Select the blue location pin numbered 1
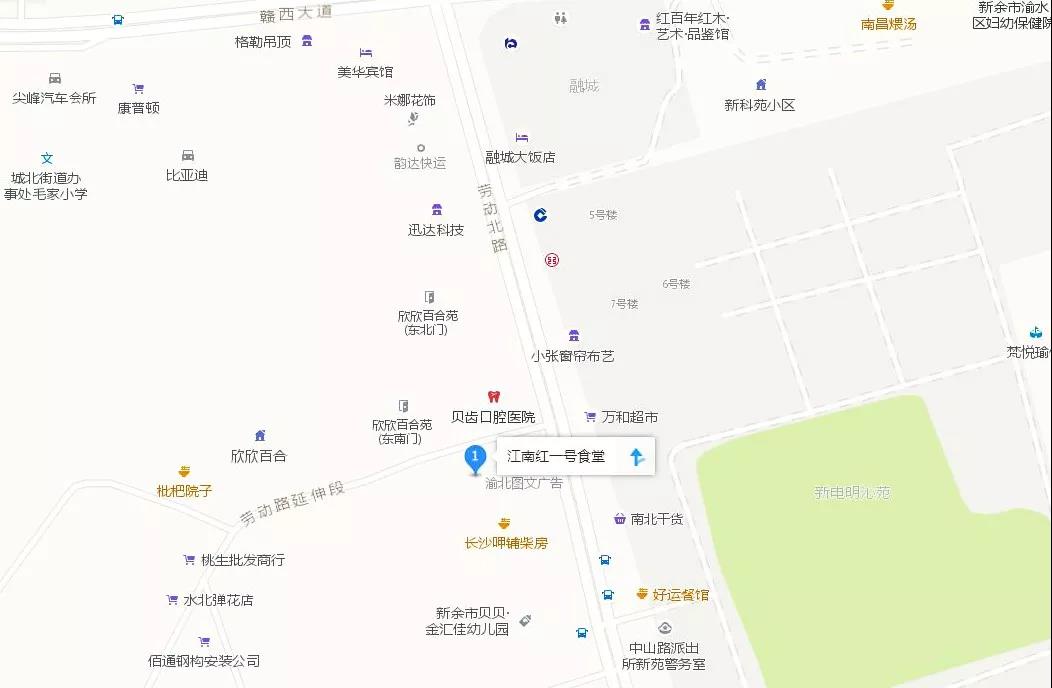 476,458
